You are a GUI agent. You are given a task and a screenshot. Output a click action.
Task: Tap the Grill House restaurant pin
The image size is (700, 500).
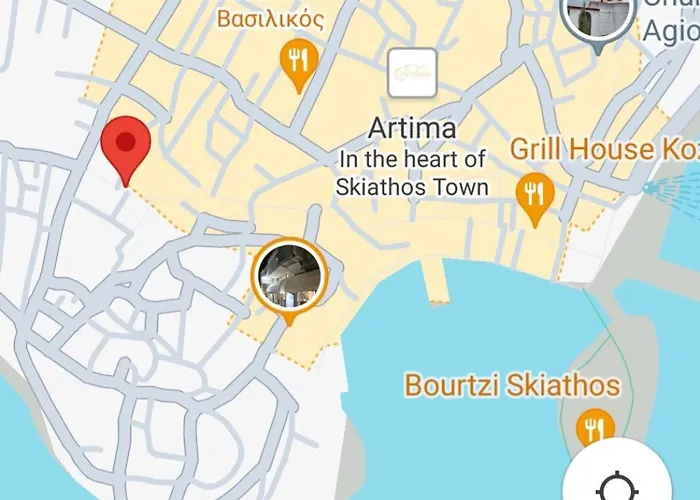536,194
